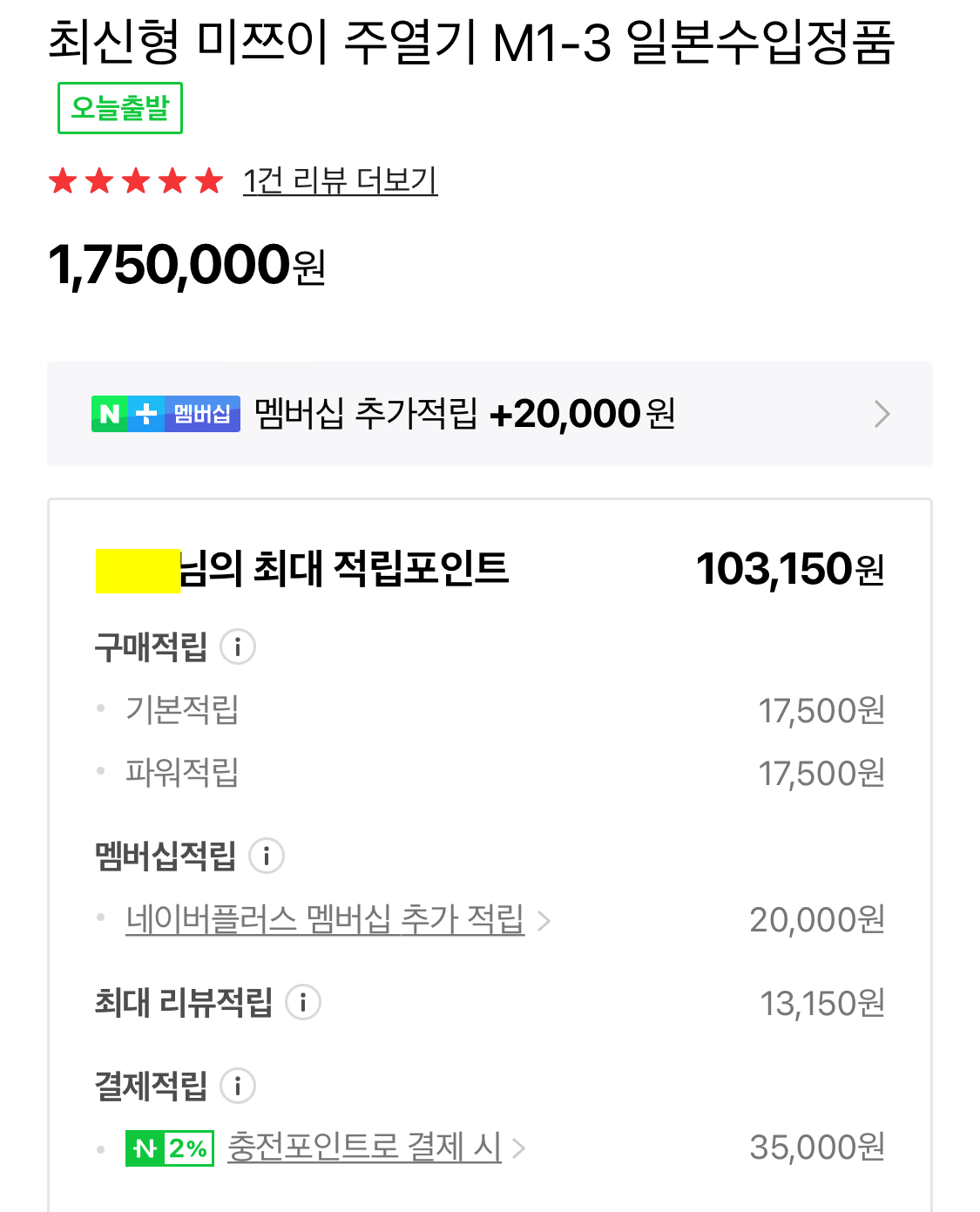Open the info icon beside 멤버십적립

[267, 857]
